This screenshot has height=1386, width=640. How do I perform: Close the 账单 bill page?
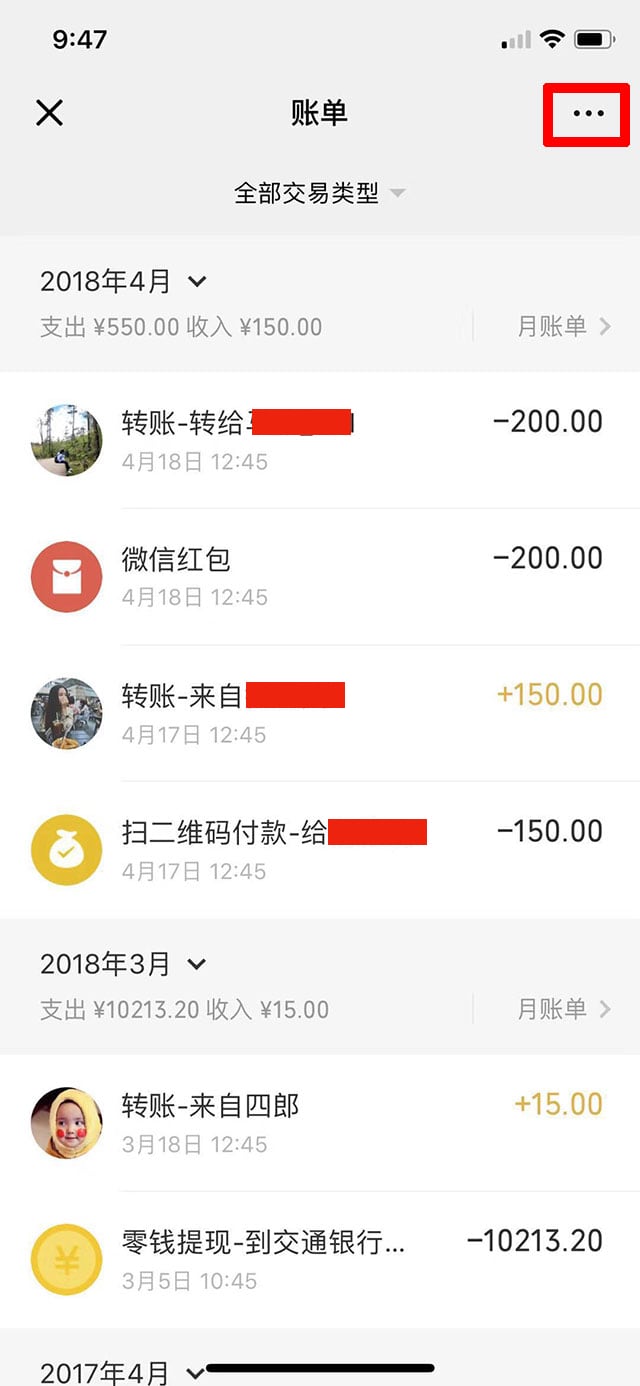pos(49,113)
